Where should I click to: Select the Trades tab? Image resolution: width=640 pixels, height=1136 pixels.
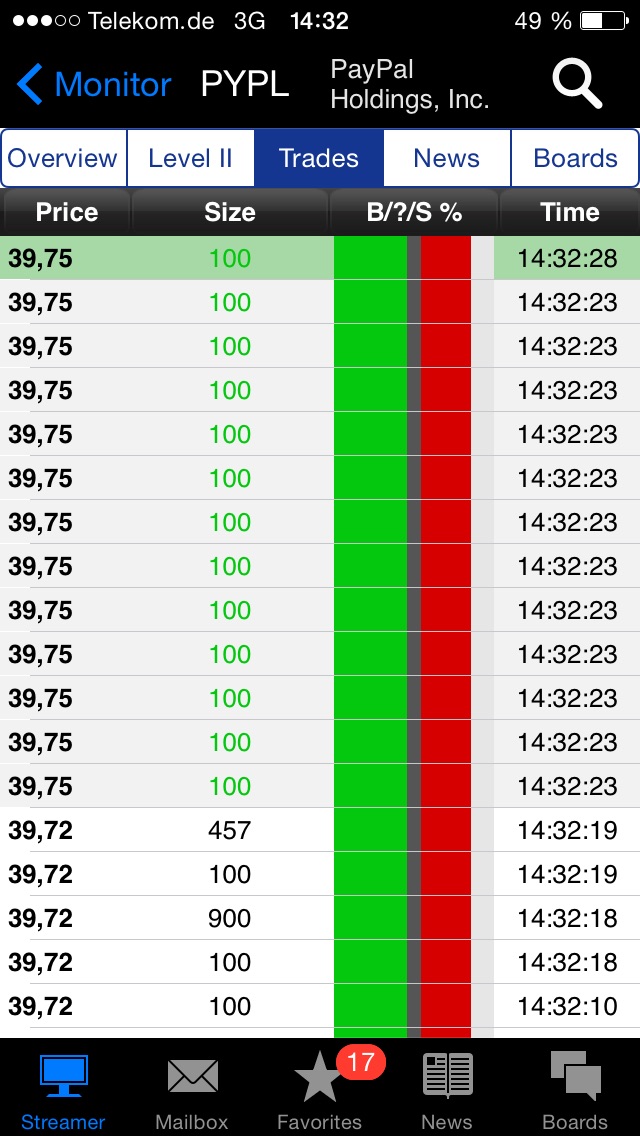pyautogui.click(x=319, y=158)
